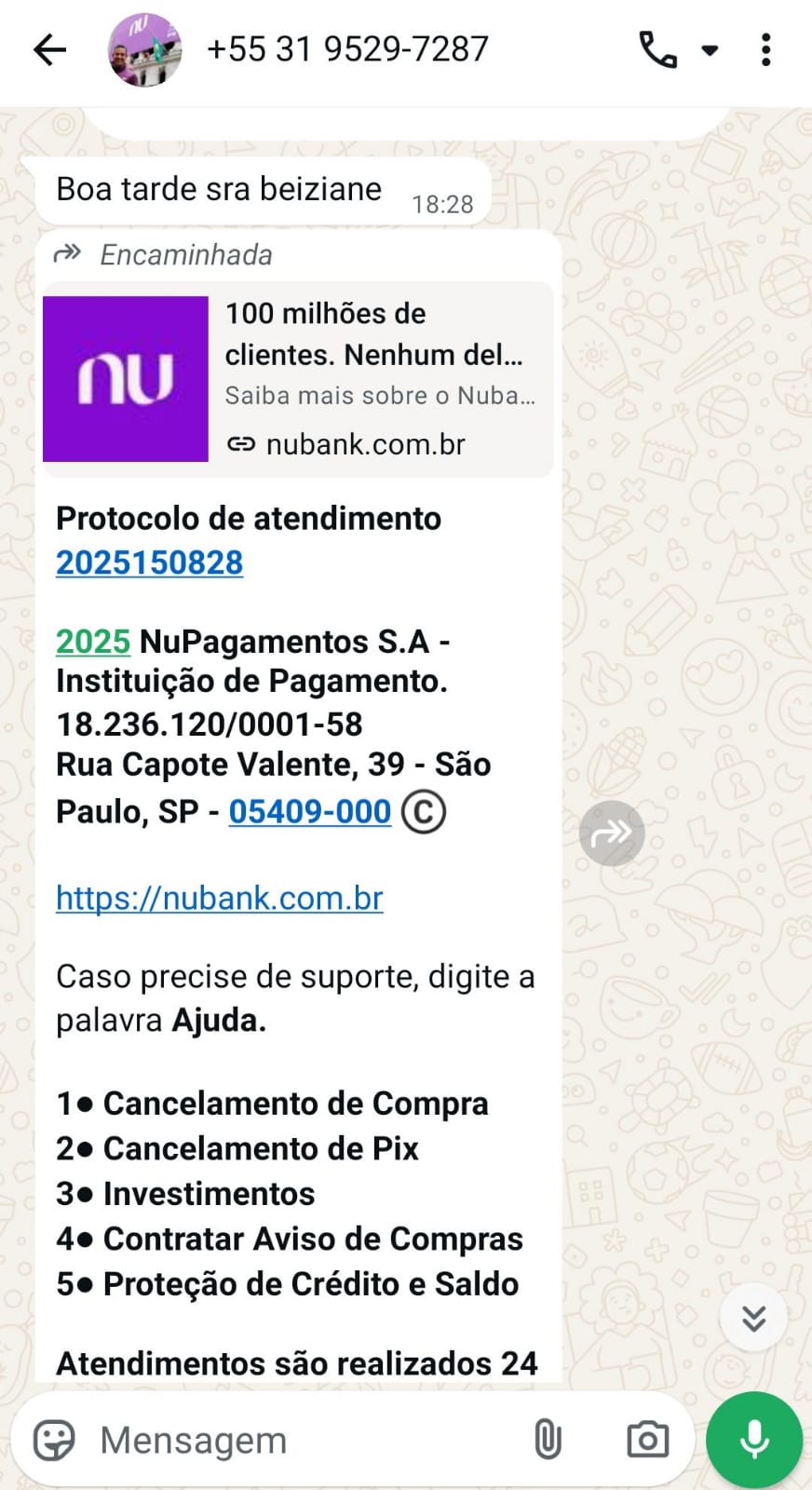
Task: Forward this message using the arrow button
Action: 612,833
